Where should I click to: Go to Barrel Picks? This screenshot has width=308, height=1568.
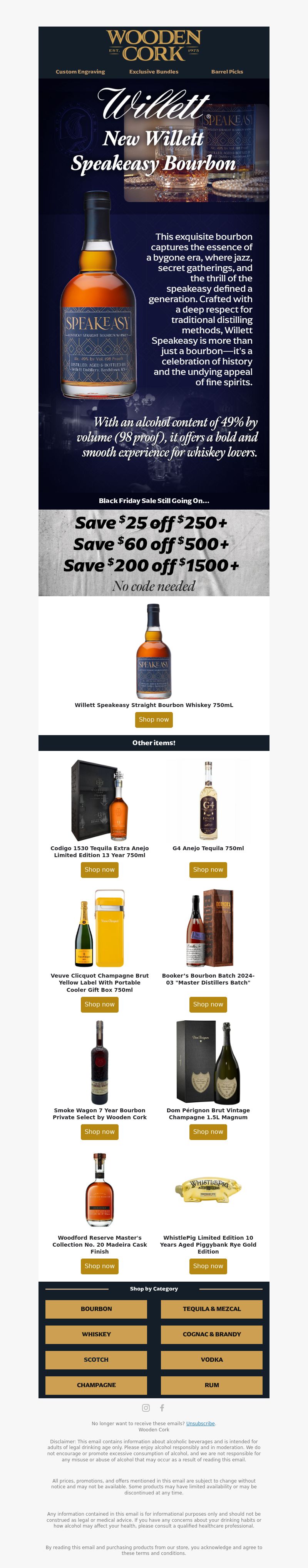point(227,72)
